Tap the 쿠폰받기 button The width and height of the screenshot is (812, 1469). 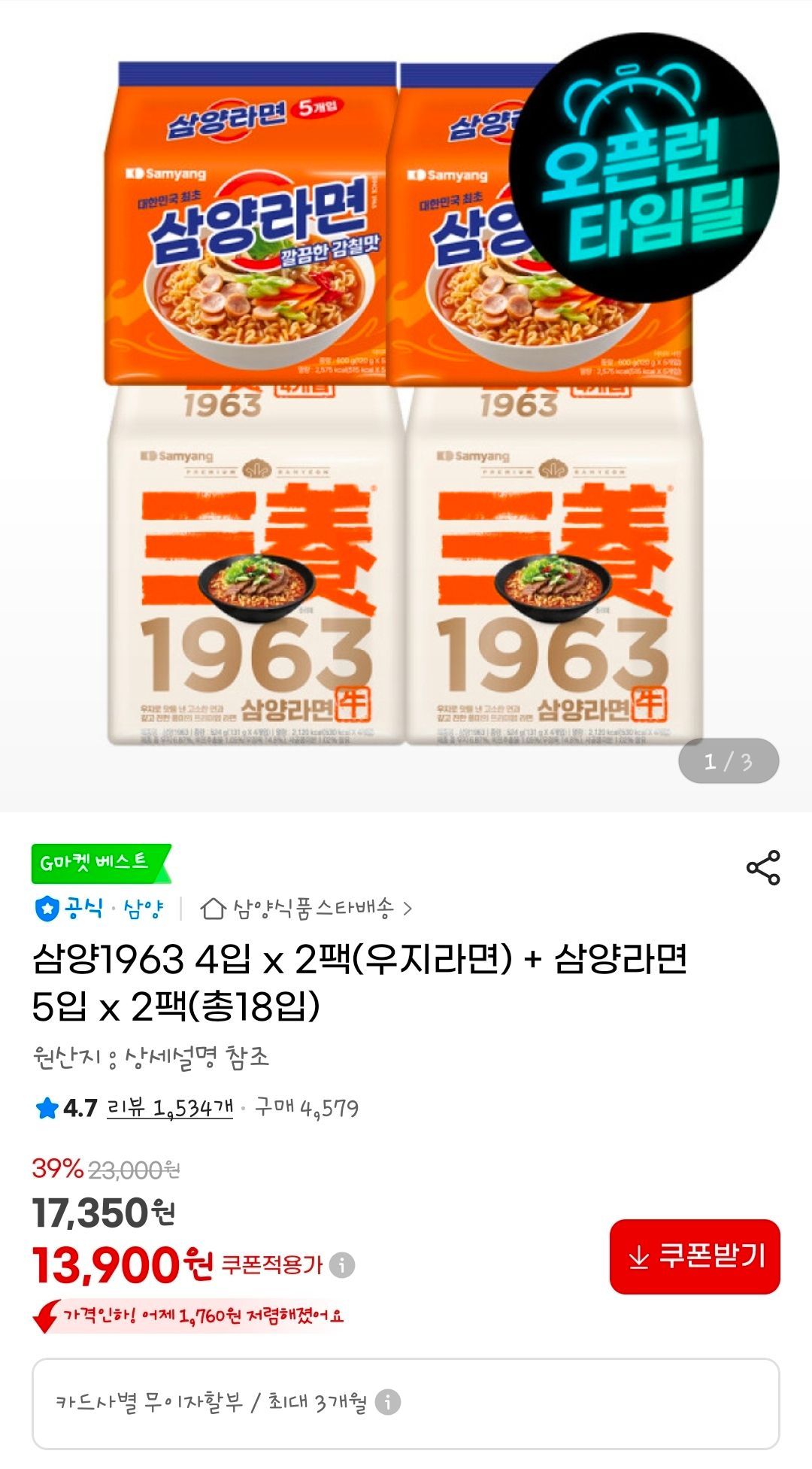pos(695,1257)
